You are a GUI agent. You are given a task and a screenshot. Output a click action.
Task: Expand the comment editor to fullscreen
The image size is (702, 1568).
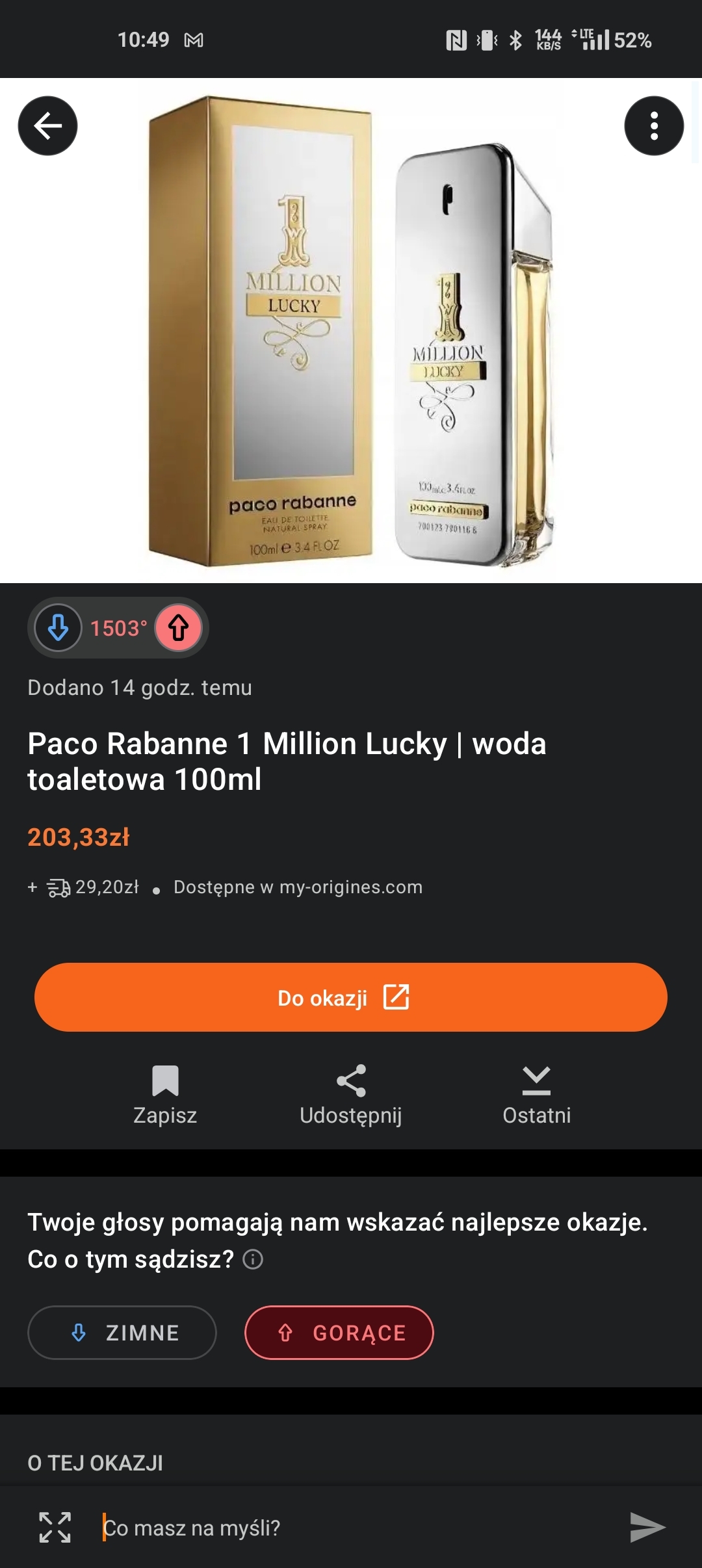55,1528
